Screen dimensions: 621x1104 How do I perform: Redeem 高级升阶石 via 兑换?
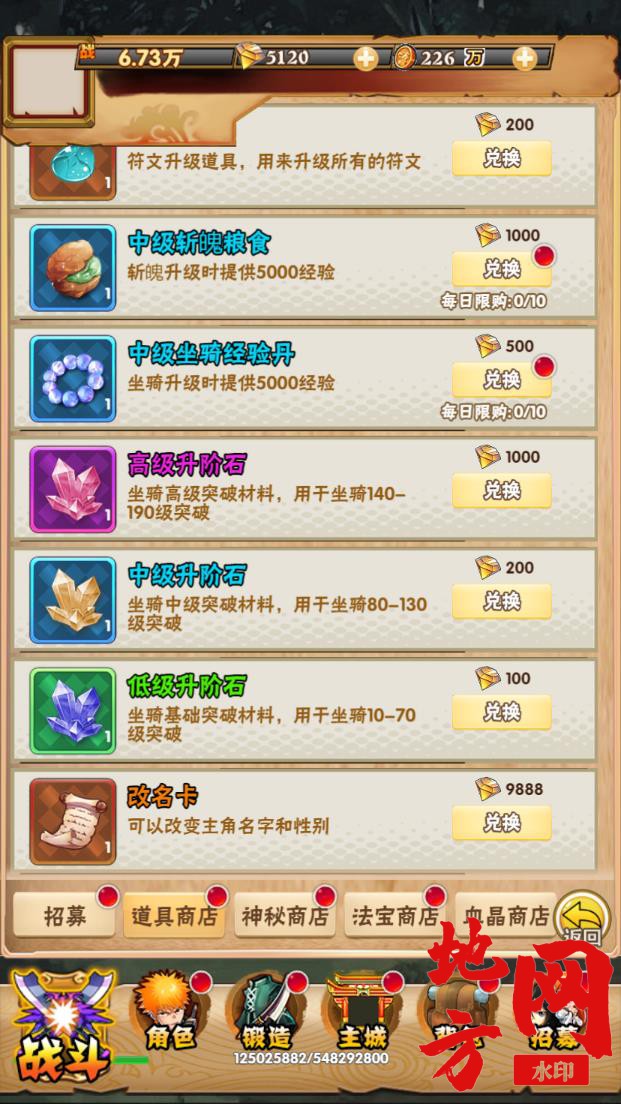pos(501,491)
